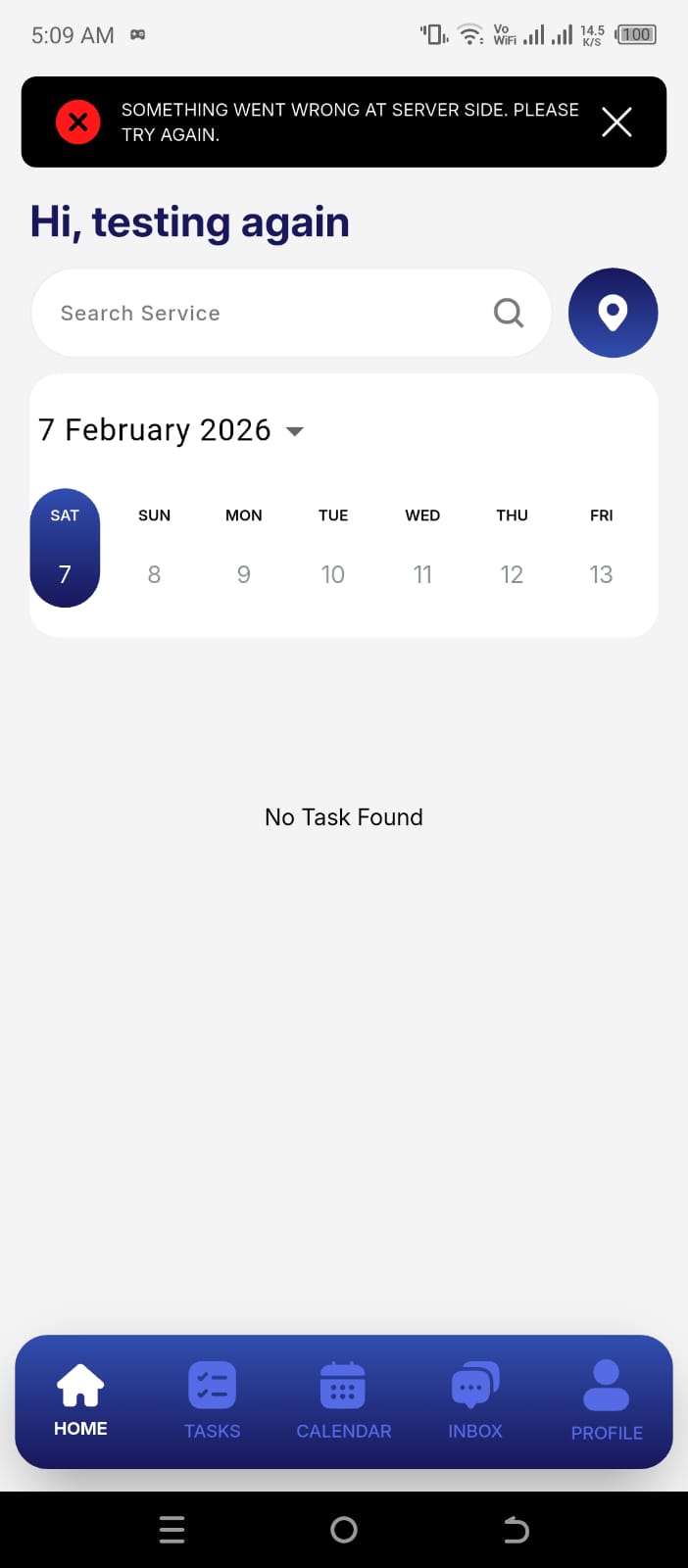Select Sunday 8 in the week strip
Viewport: 688px width, 1568px height.
[x=154, y=549]
